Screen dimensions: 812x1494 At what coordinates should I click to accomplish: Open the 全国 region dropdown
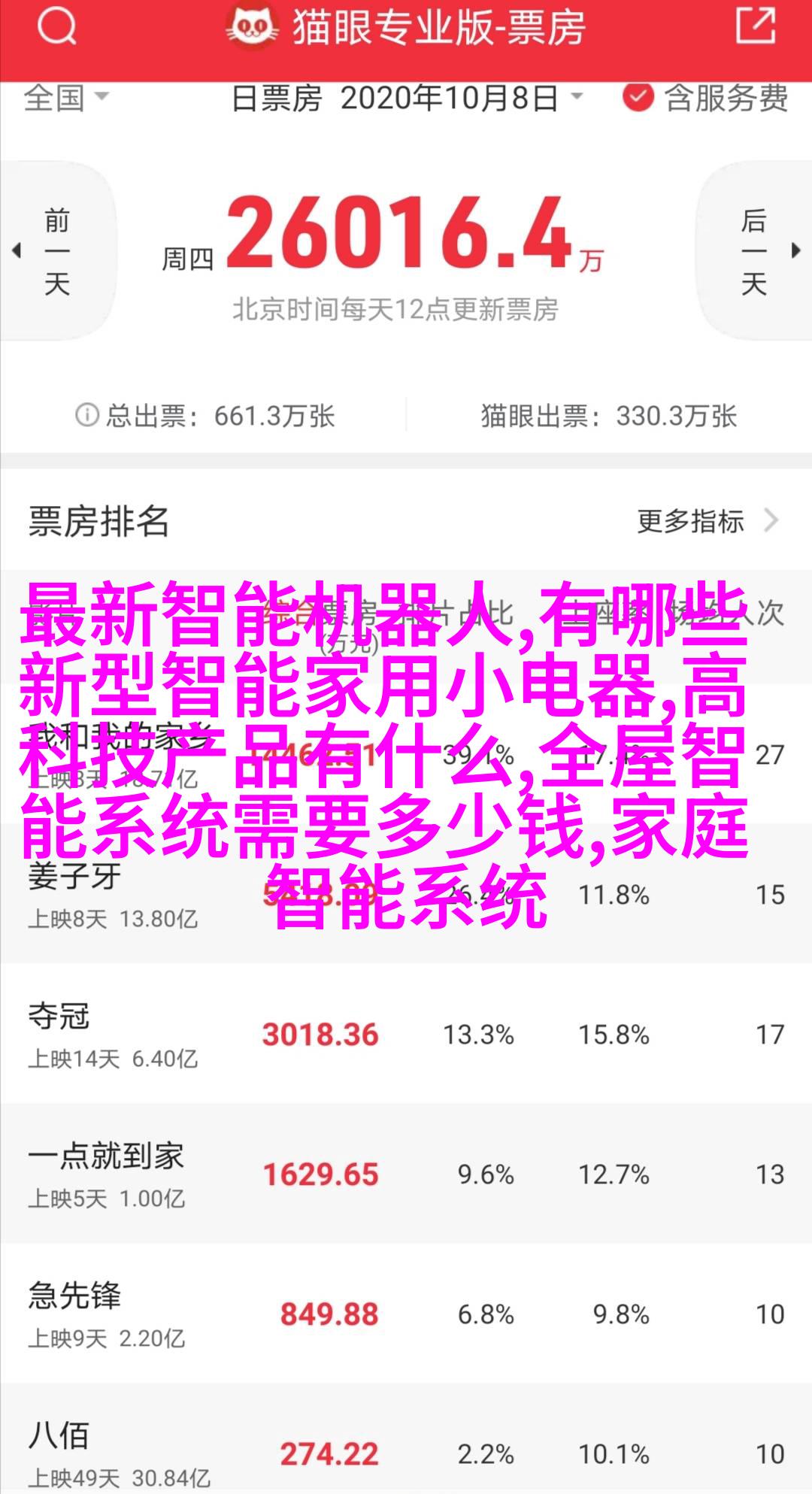[x=66, y=98]
